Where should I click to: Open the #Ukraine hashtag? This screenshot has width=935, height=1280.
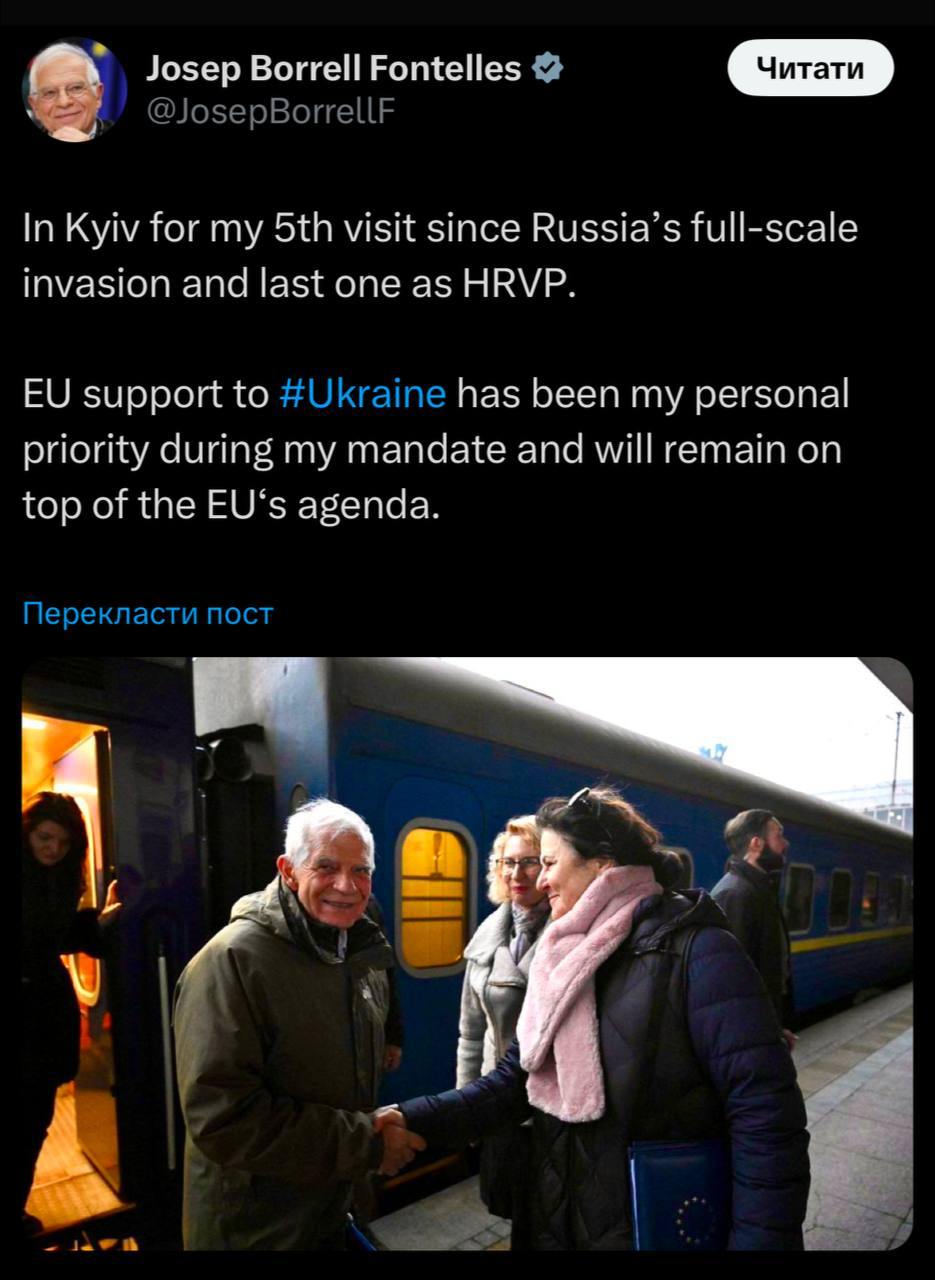[362, 394]
